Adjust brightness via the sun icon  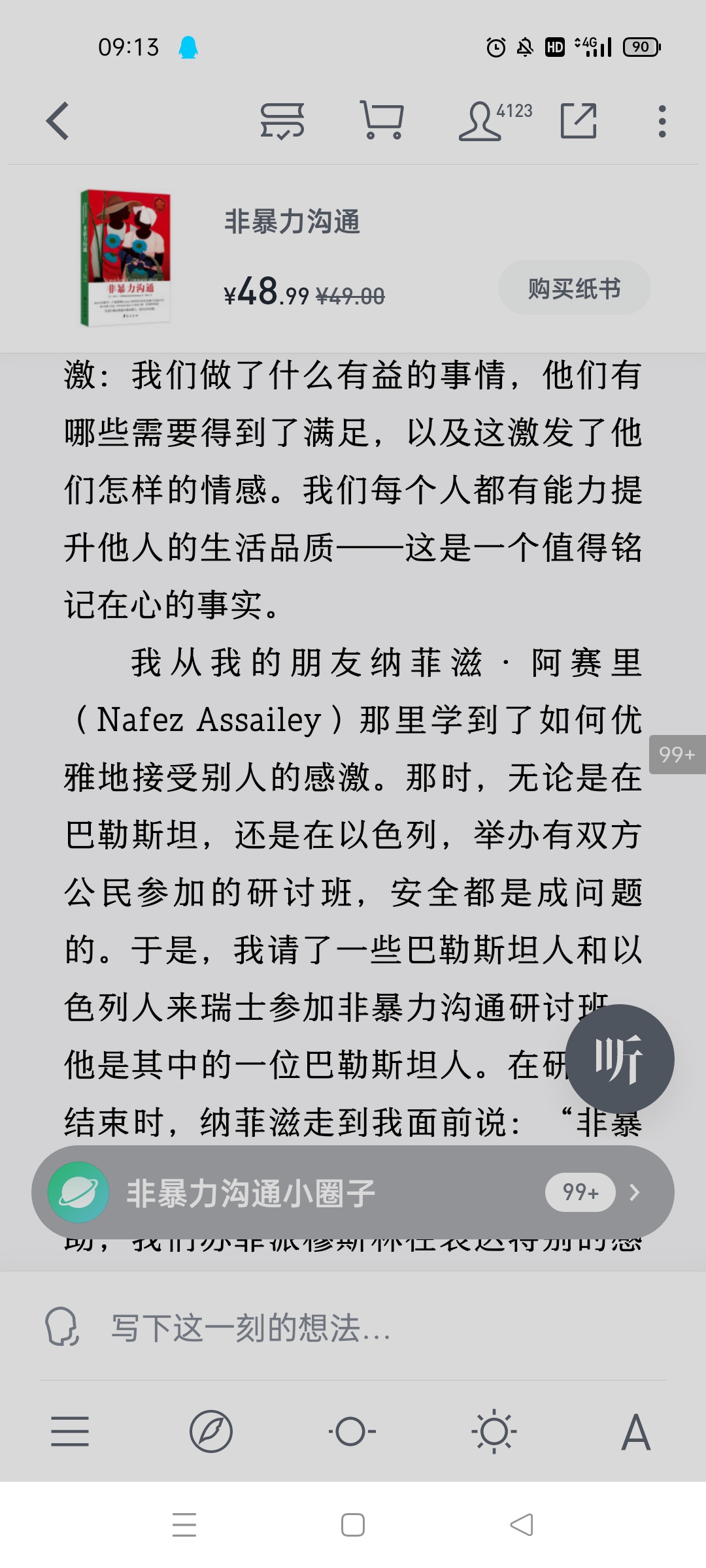point(494,1431)
